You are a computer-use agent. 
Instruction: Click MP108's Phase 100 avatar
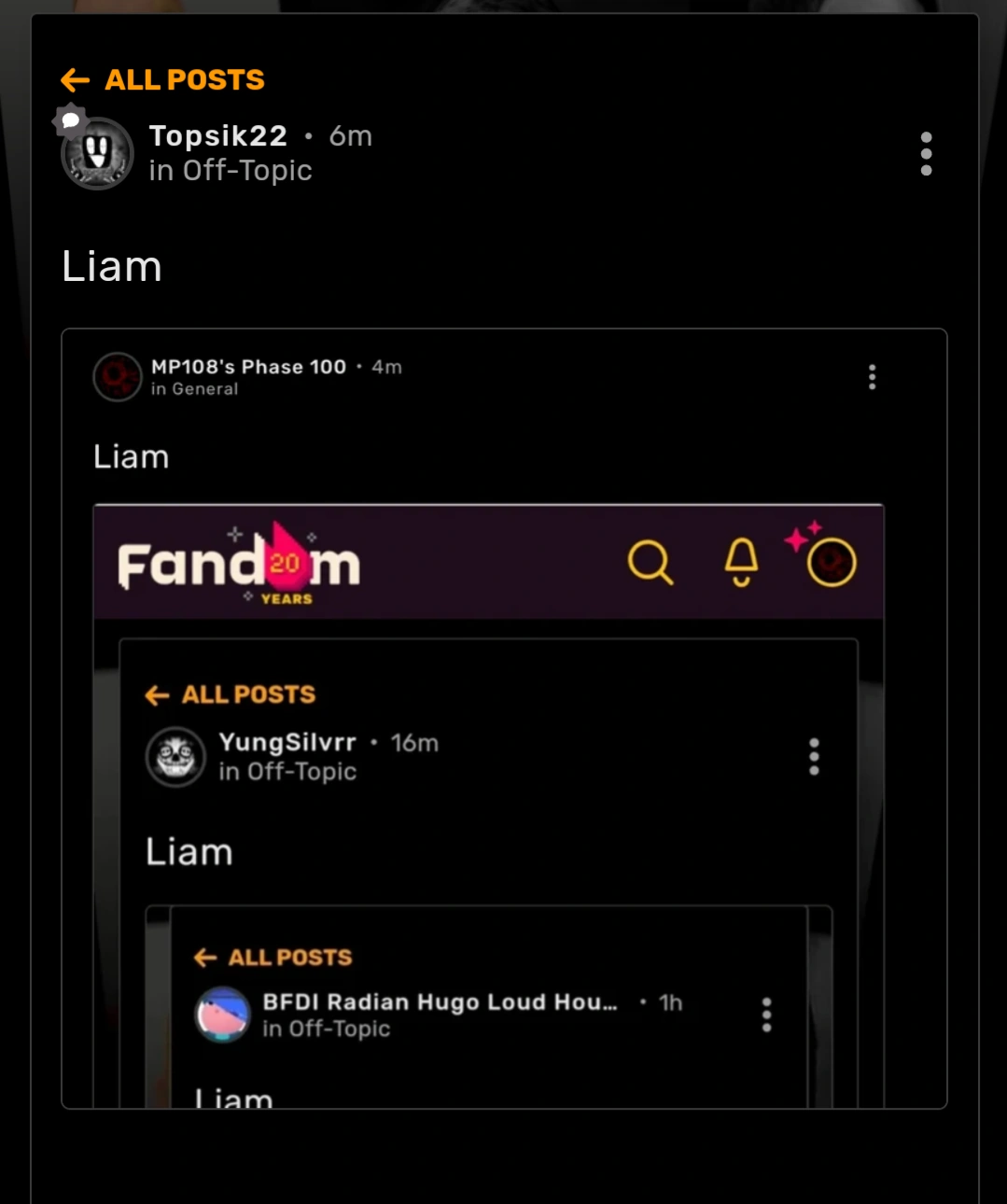tap(117, 378)
